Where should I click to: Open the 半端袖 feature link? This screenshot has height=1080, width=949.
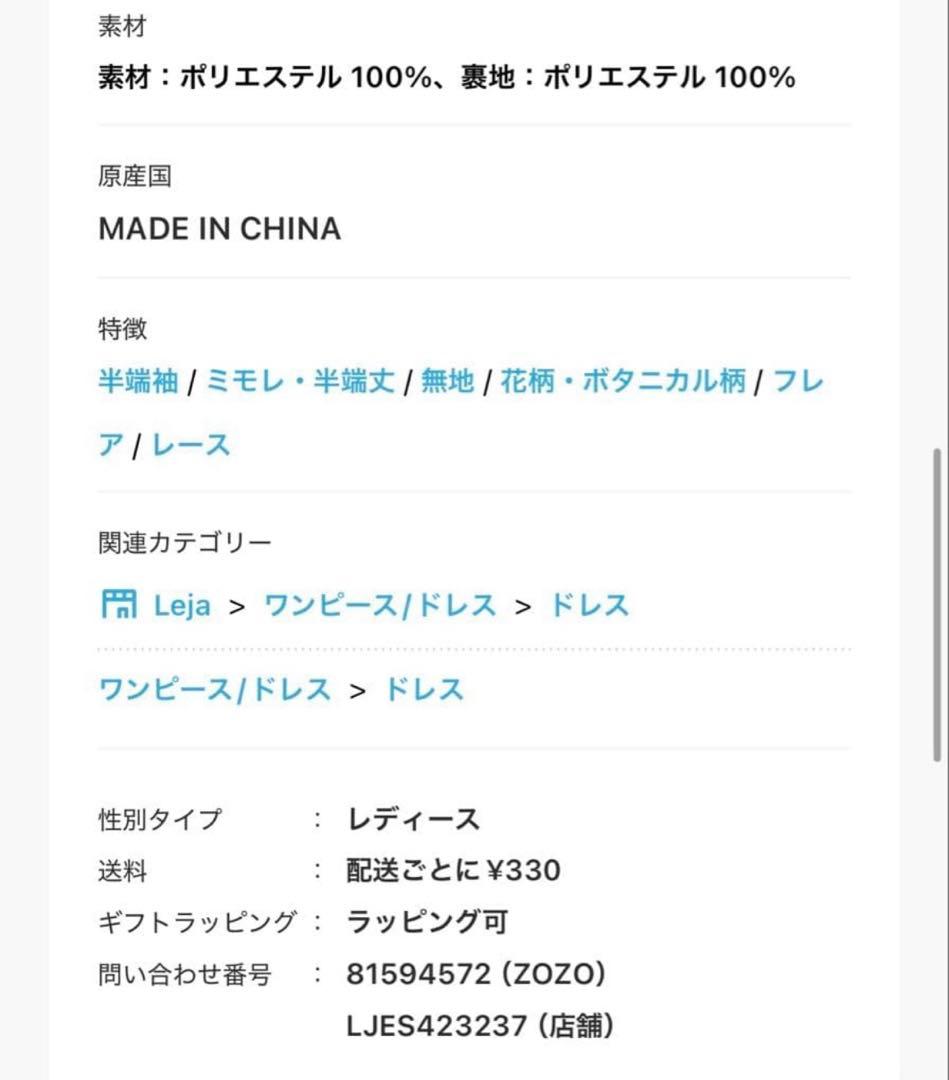point(138,381)
